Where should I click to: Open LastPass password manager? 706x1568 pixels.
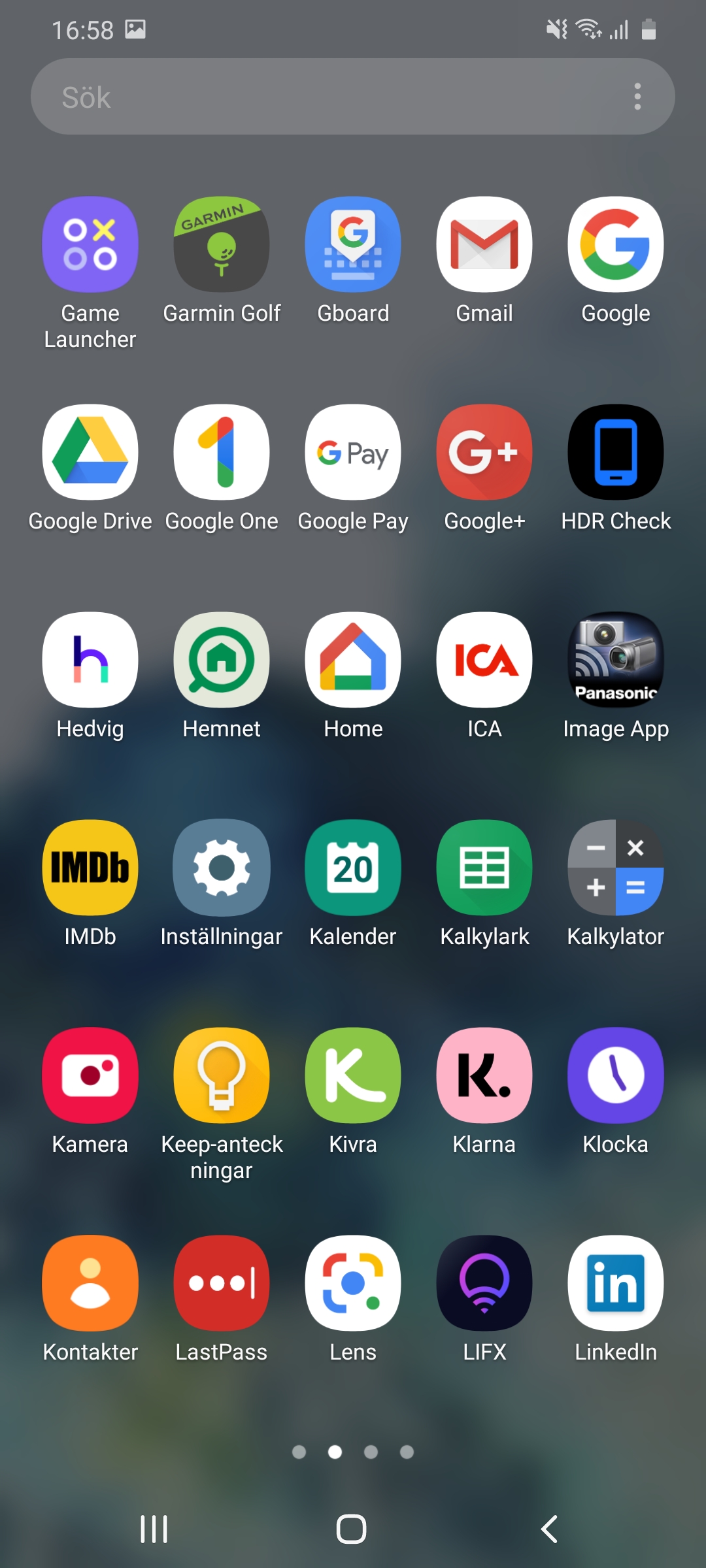click(222, 1284)
